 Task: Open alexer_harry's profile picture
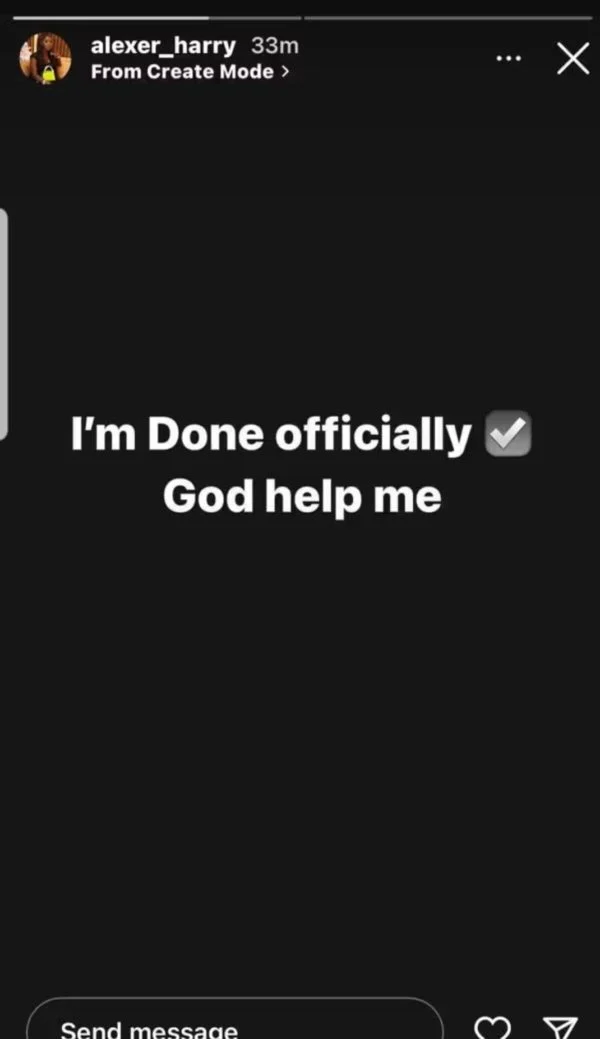46,58
